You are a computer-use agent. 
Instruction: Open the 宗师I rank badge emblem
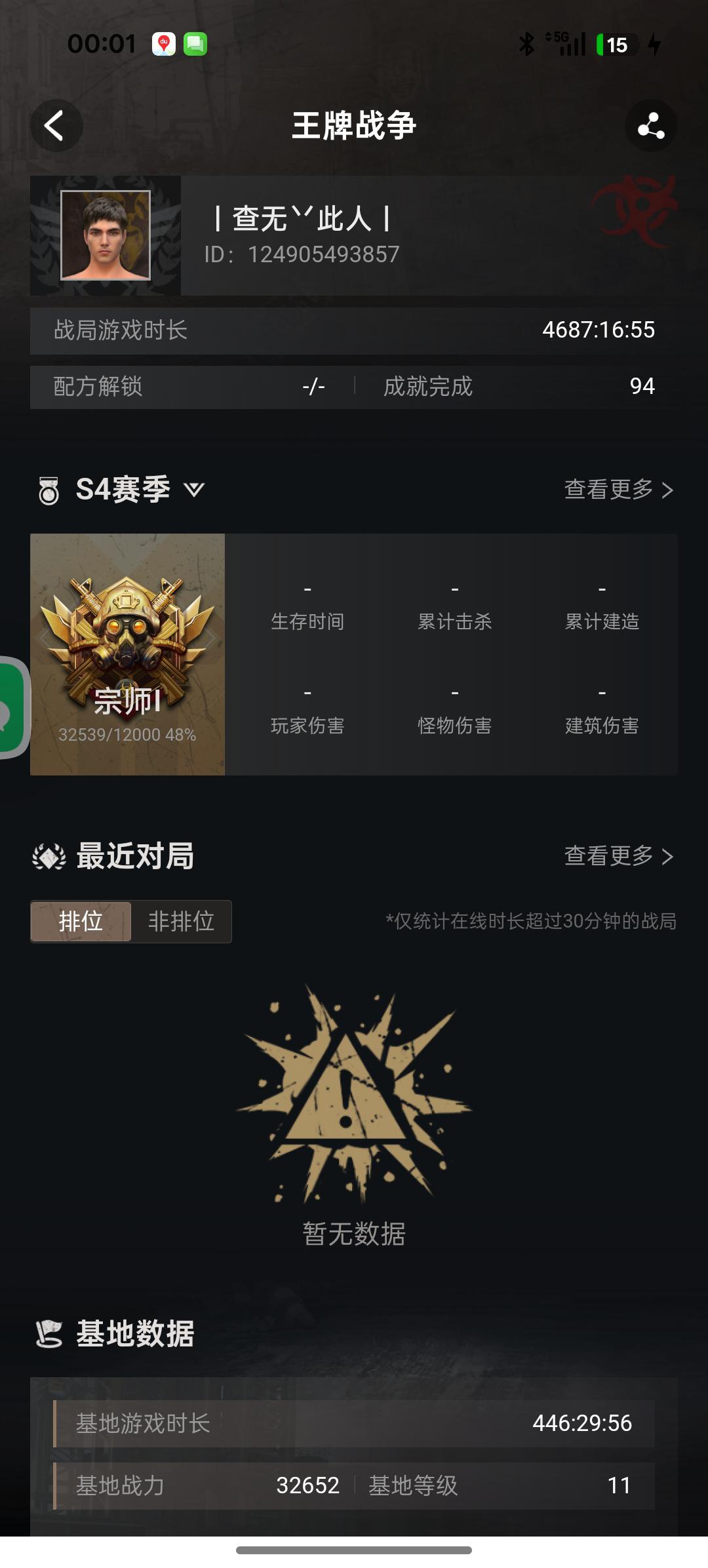pyautogui.click(x=126, y=646)
